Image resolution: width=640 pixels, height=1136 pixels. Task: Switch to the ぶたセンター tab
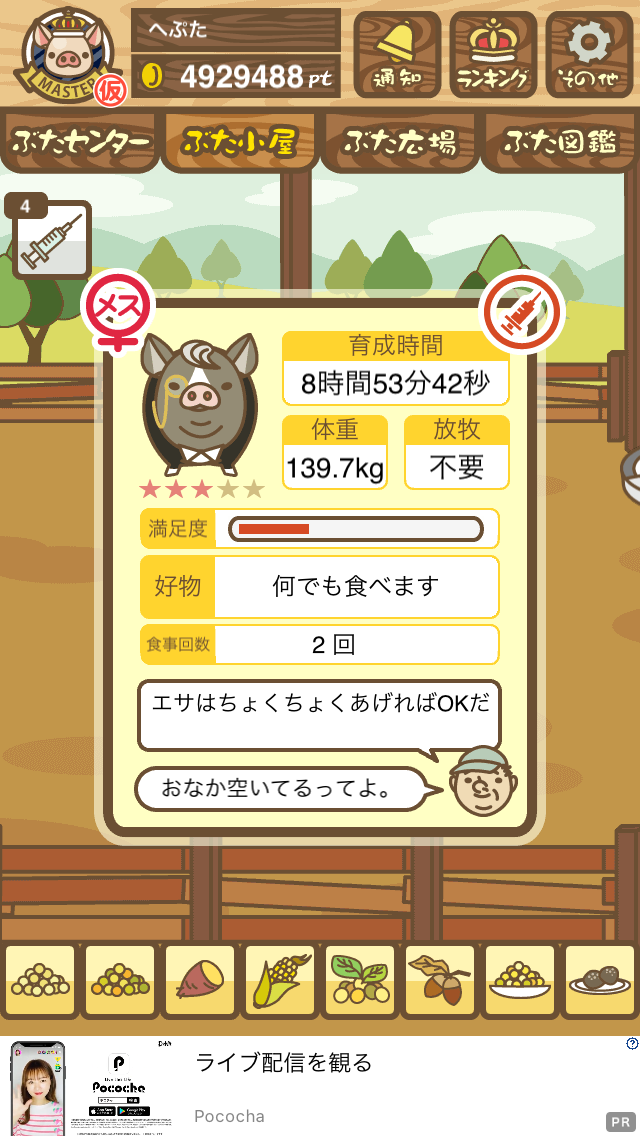[80, 142]
